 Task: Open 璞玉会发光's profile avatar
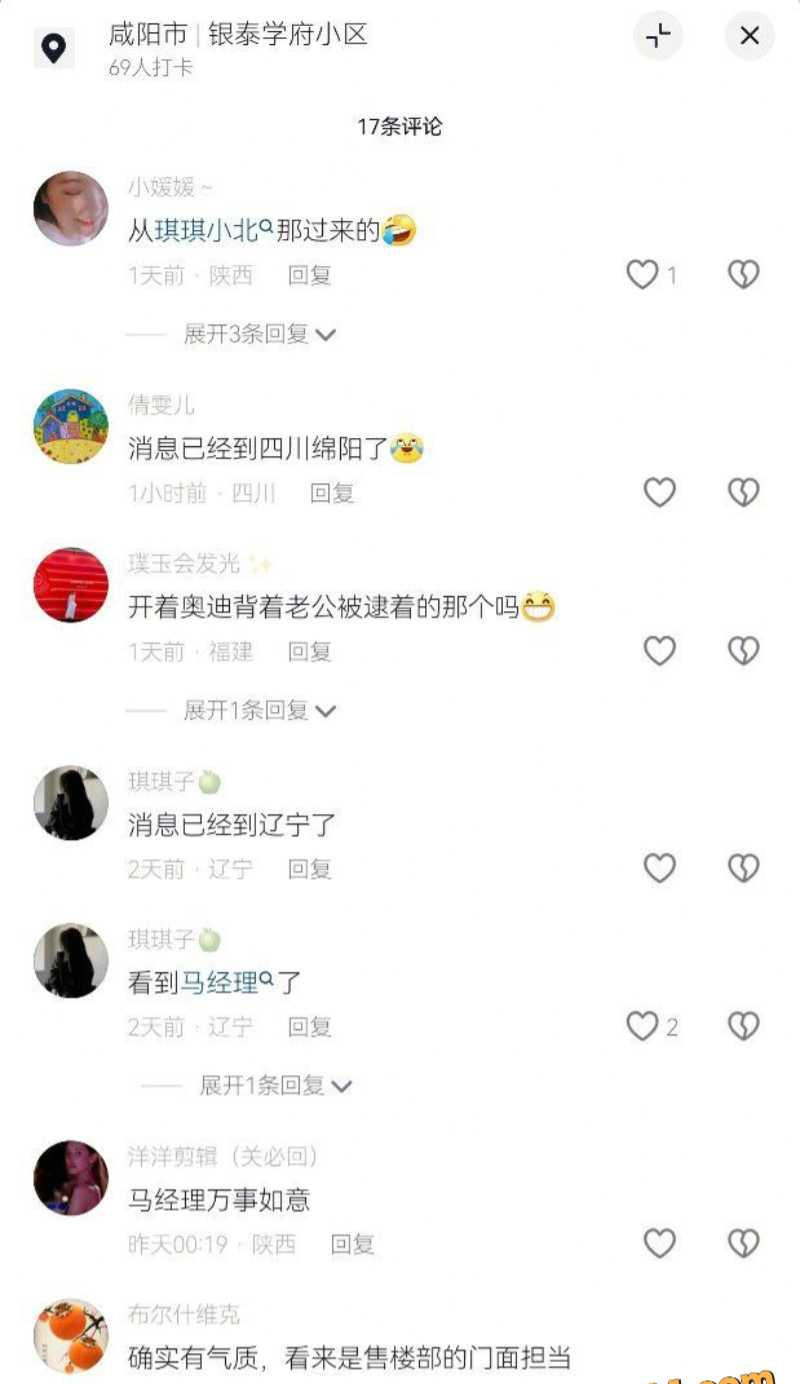pos(71,585)
